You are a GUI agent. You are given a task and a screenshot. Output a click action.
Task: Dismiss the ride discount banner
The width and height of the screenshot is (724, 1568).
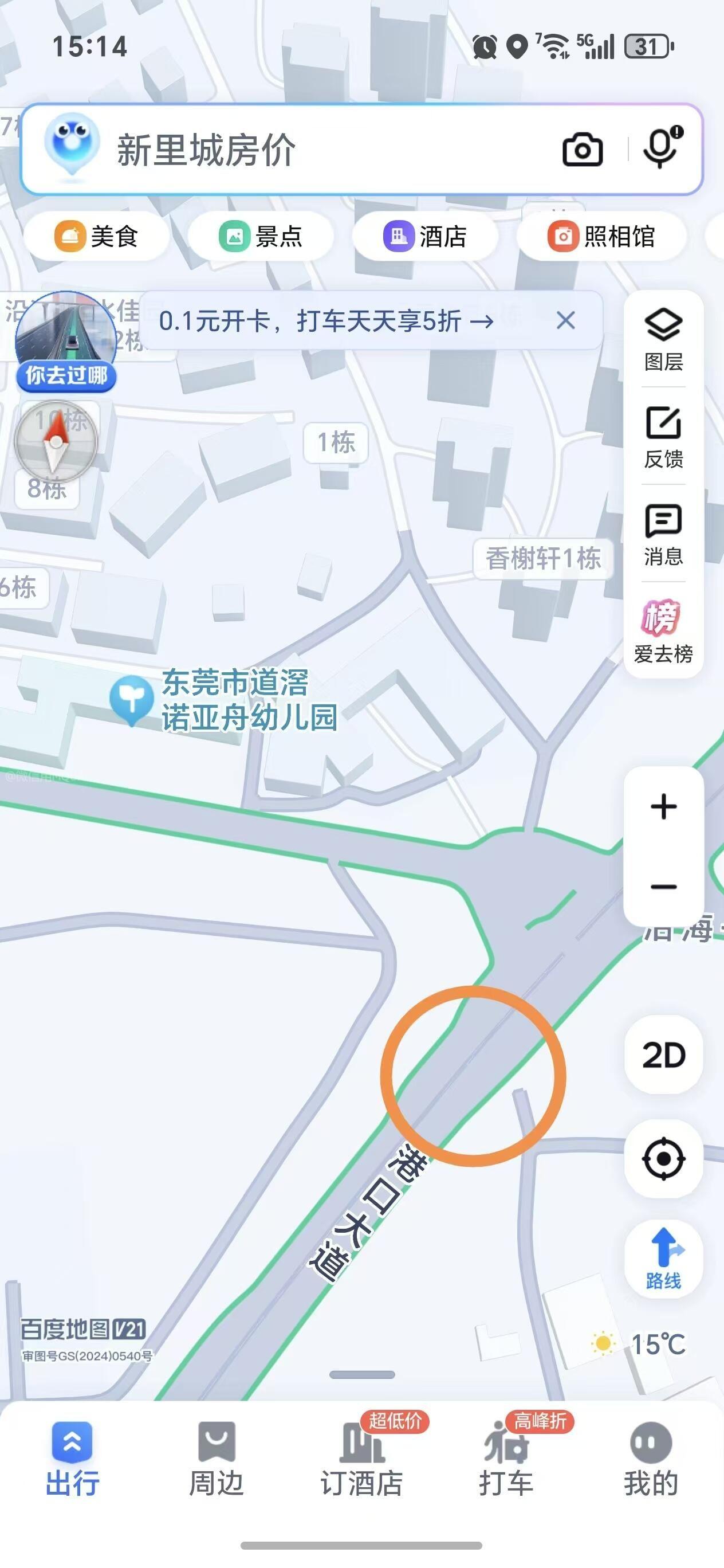point(566,321)
